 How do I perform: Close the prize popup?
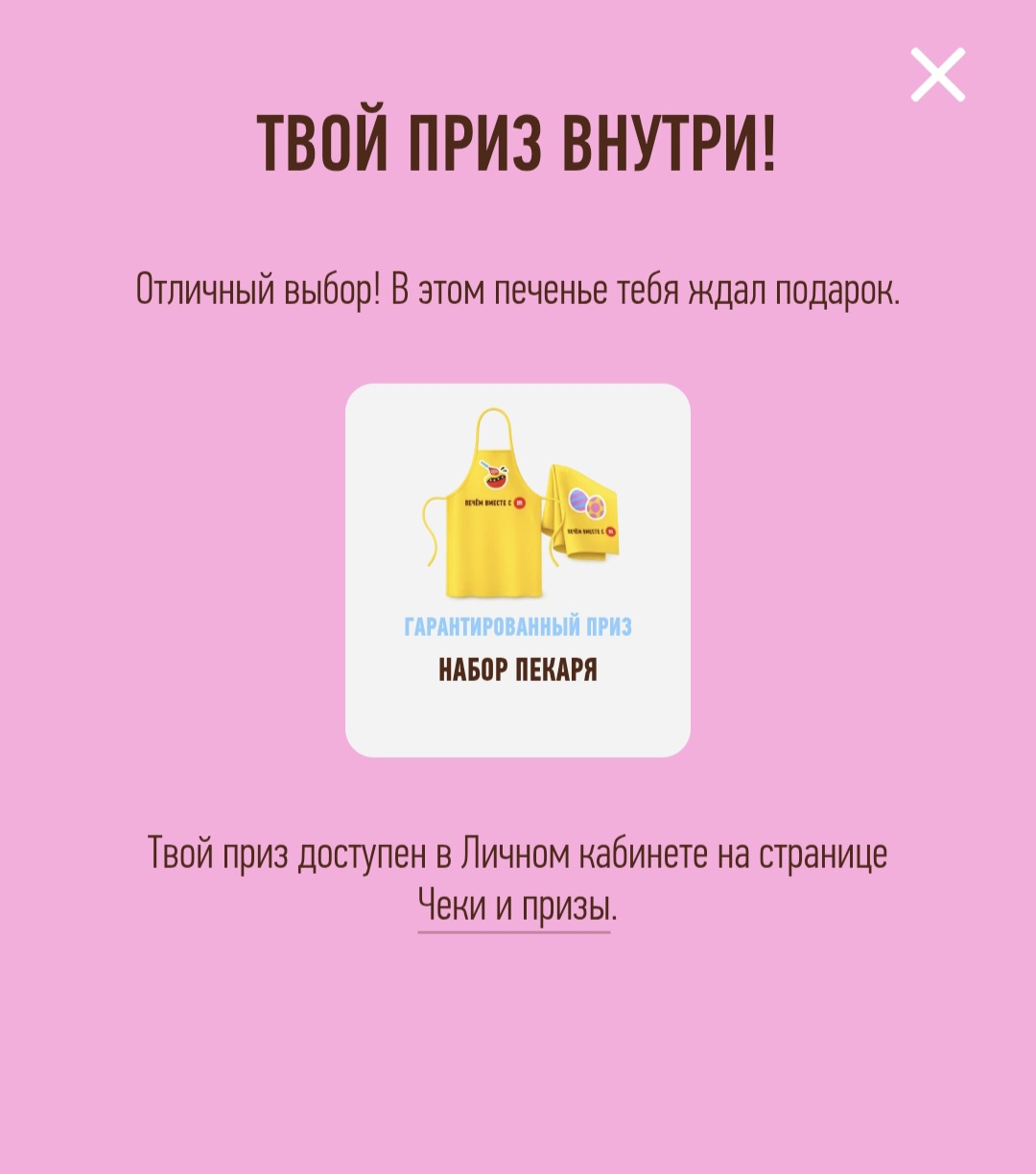937,75
